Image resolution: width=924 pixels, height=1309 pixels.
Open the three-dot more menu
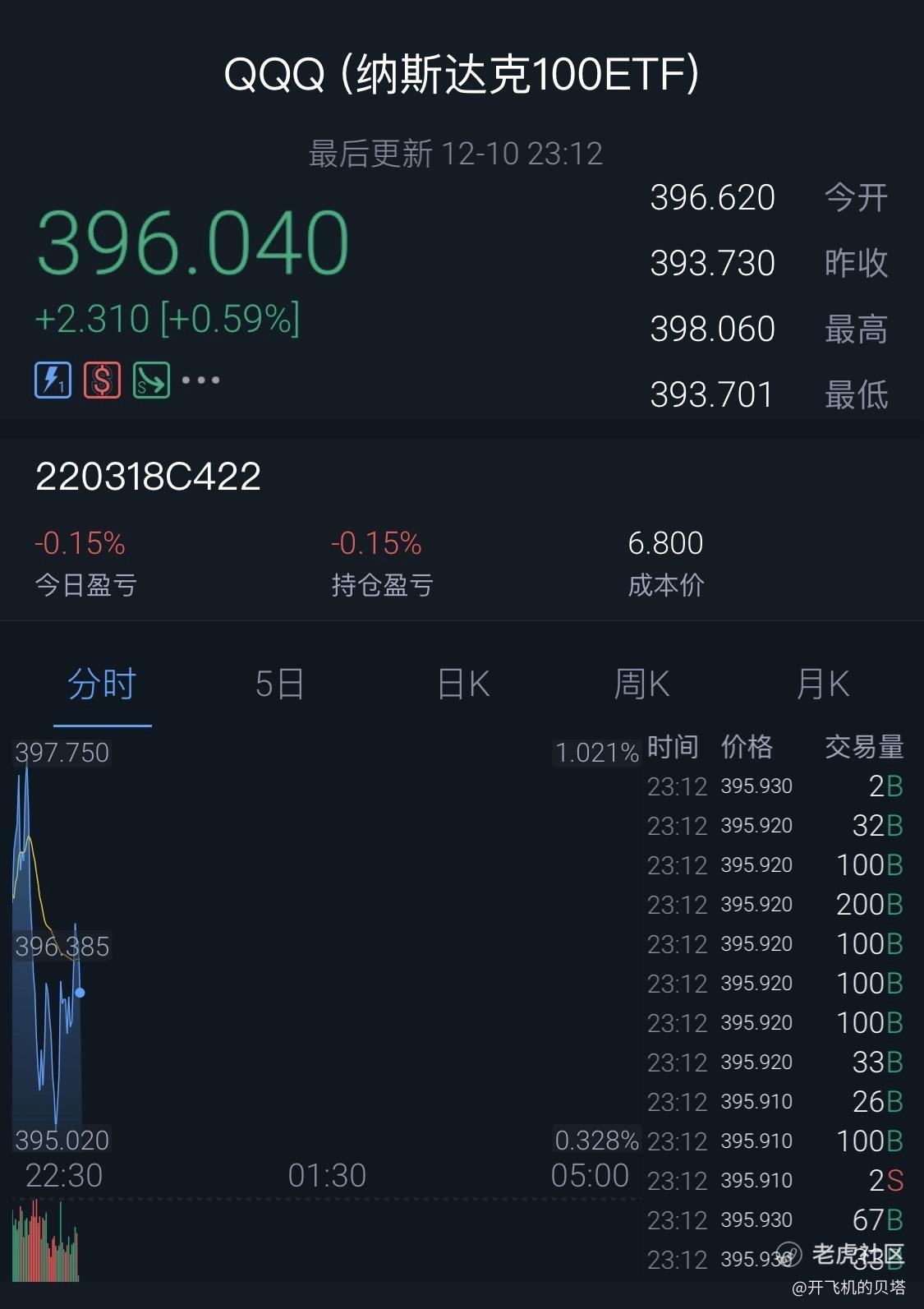click(200, 380)
